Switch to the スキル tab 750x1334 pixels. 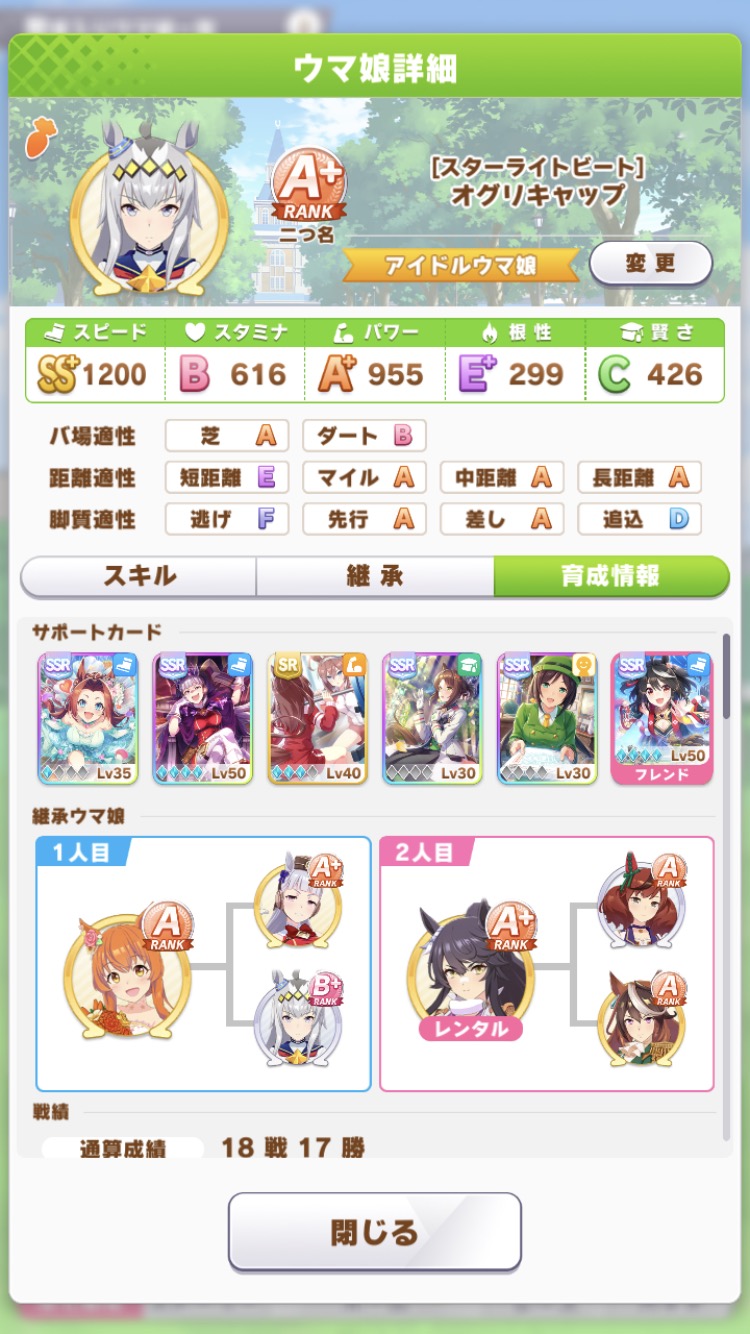click(x=139, y=577)
